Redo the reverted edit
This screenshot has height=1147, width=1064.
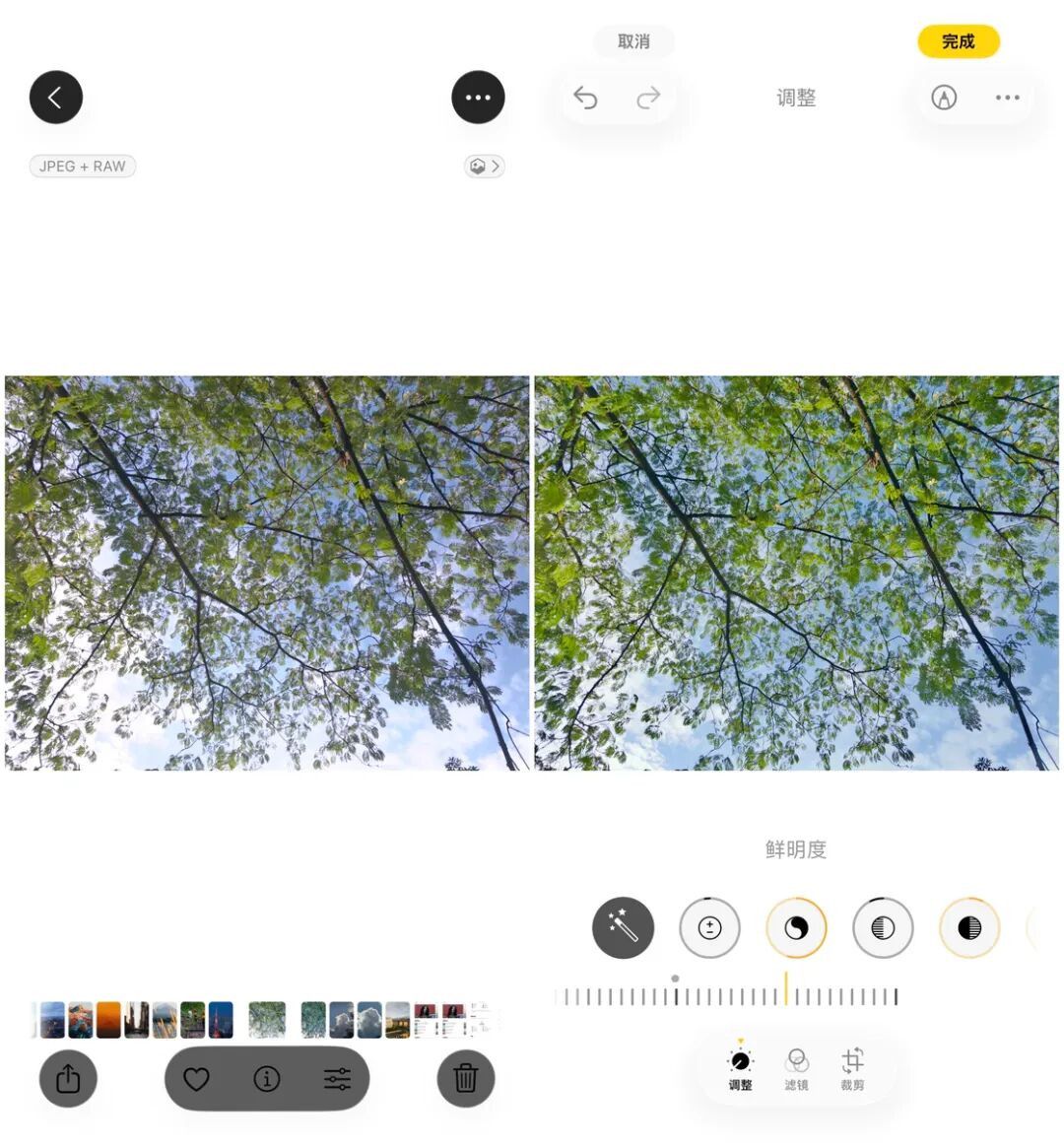648,98
